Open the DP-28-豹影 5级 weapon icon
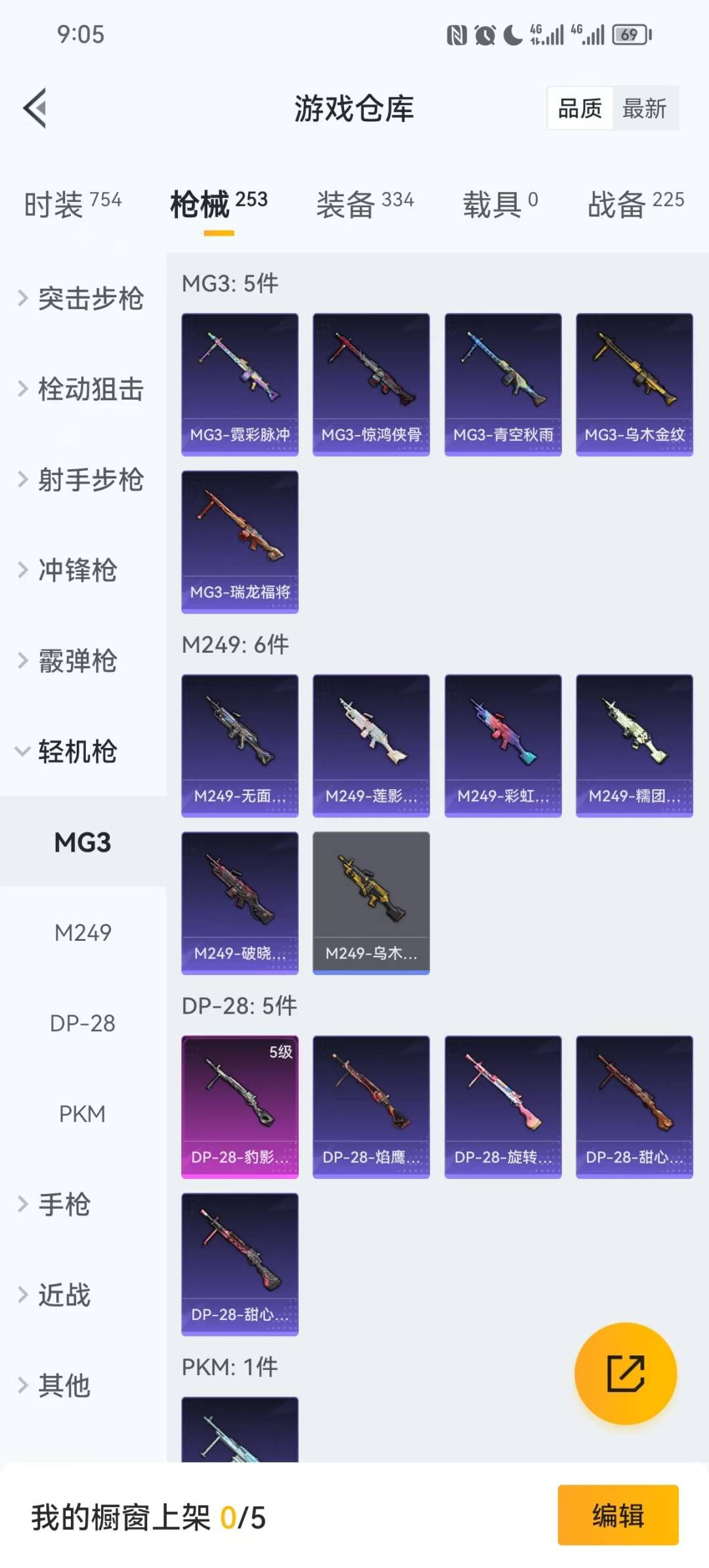Screen dimensions: 709x1568 (240, 1105)
